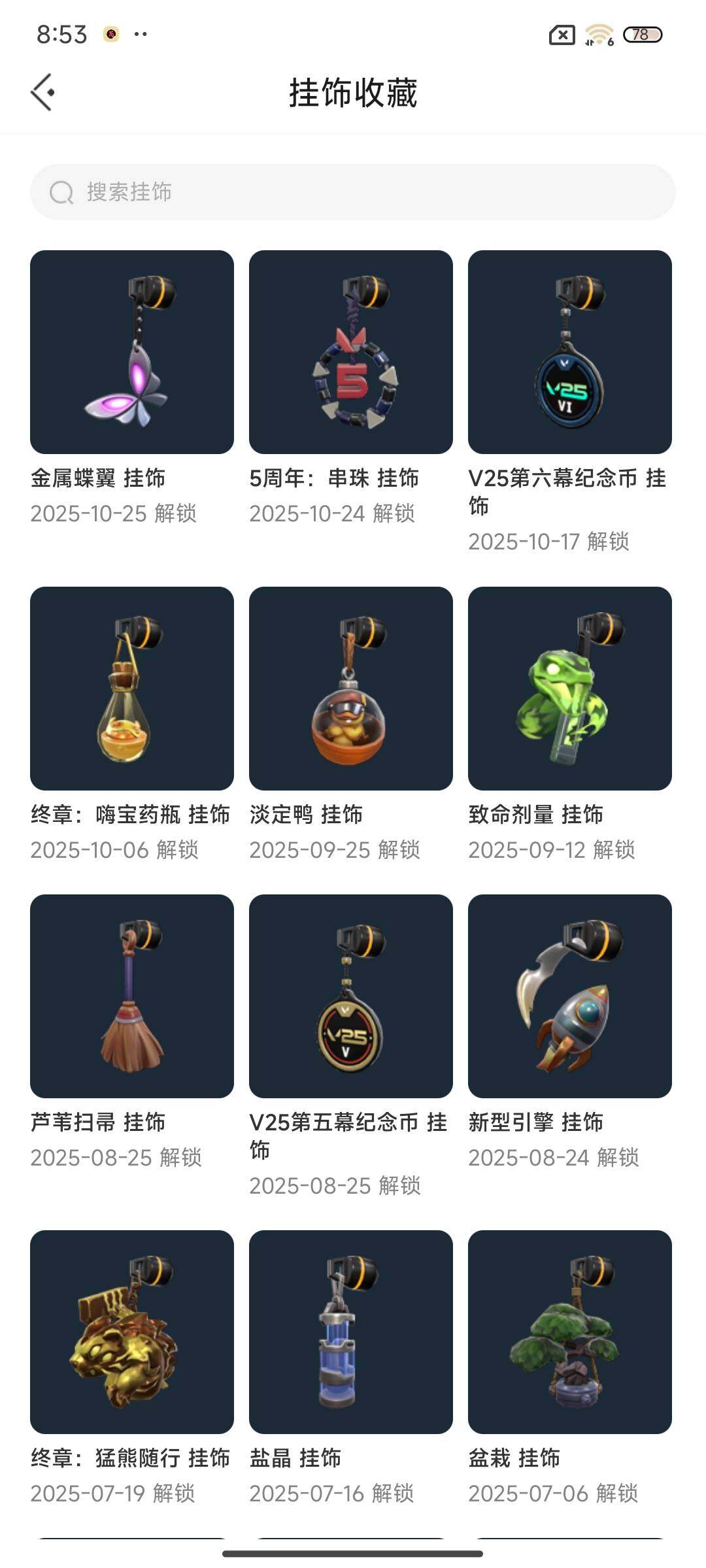Image resolution: width=706 pixels, height=1568 pixels.
Task: Go back from 挂饰收藏 page
Action: click(42, 92)
